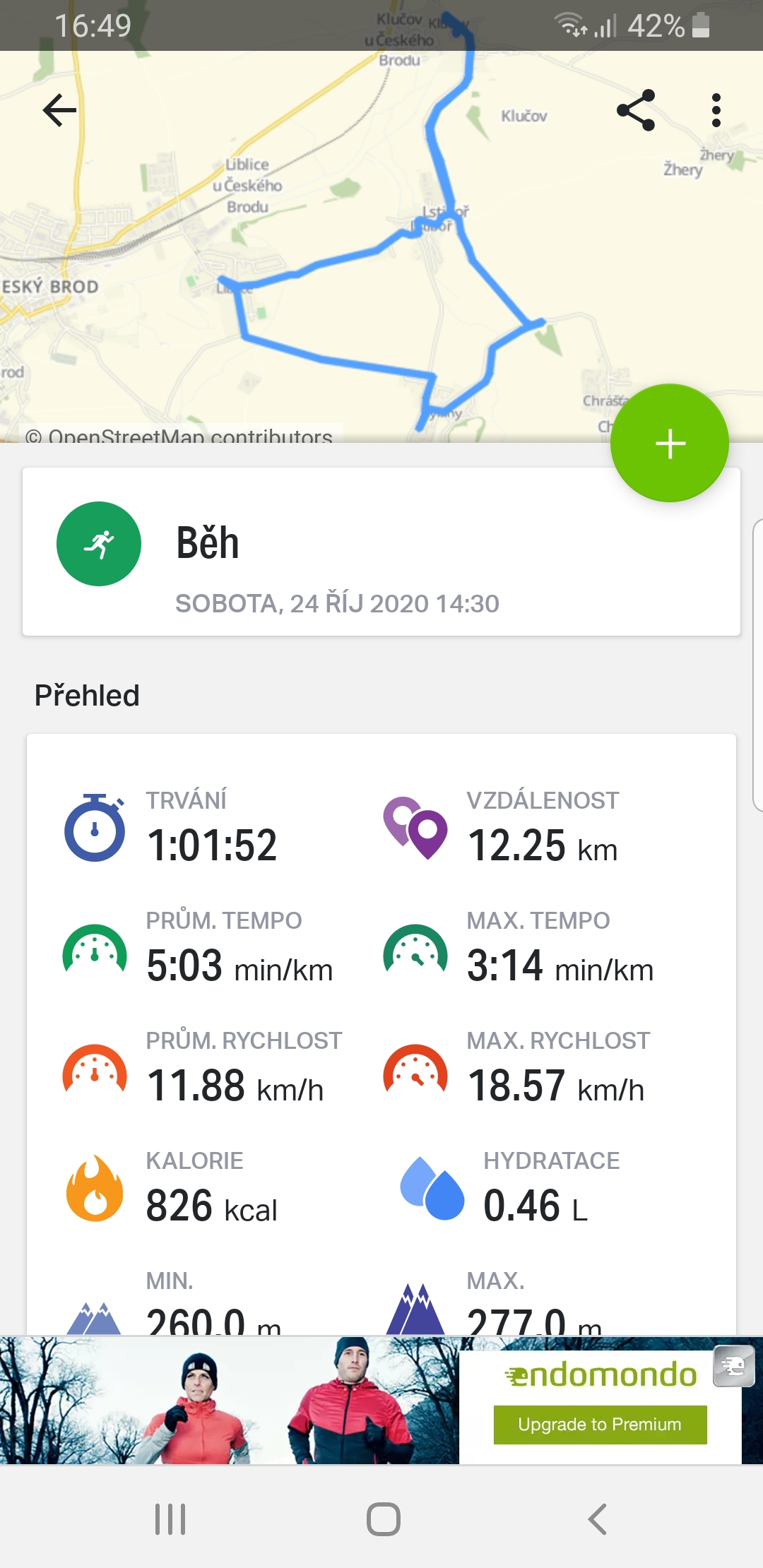Tap the green plus floating button
The image size is (763, 1568).
[670, 443]
